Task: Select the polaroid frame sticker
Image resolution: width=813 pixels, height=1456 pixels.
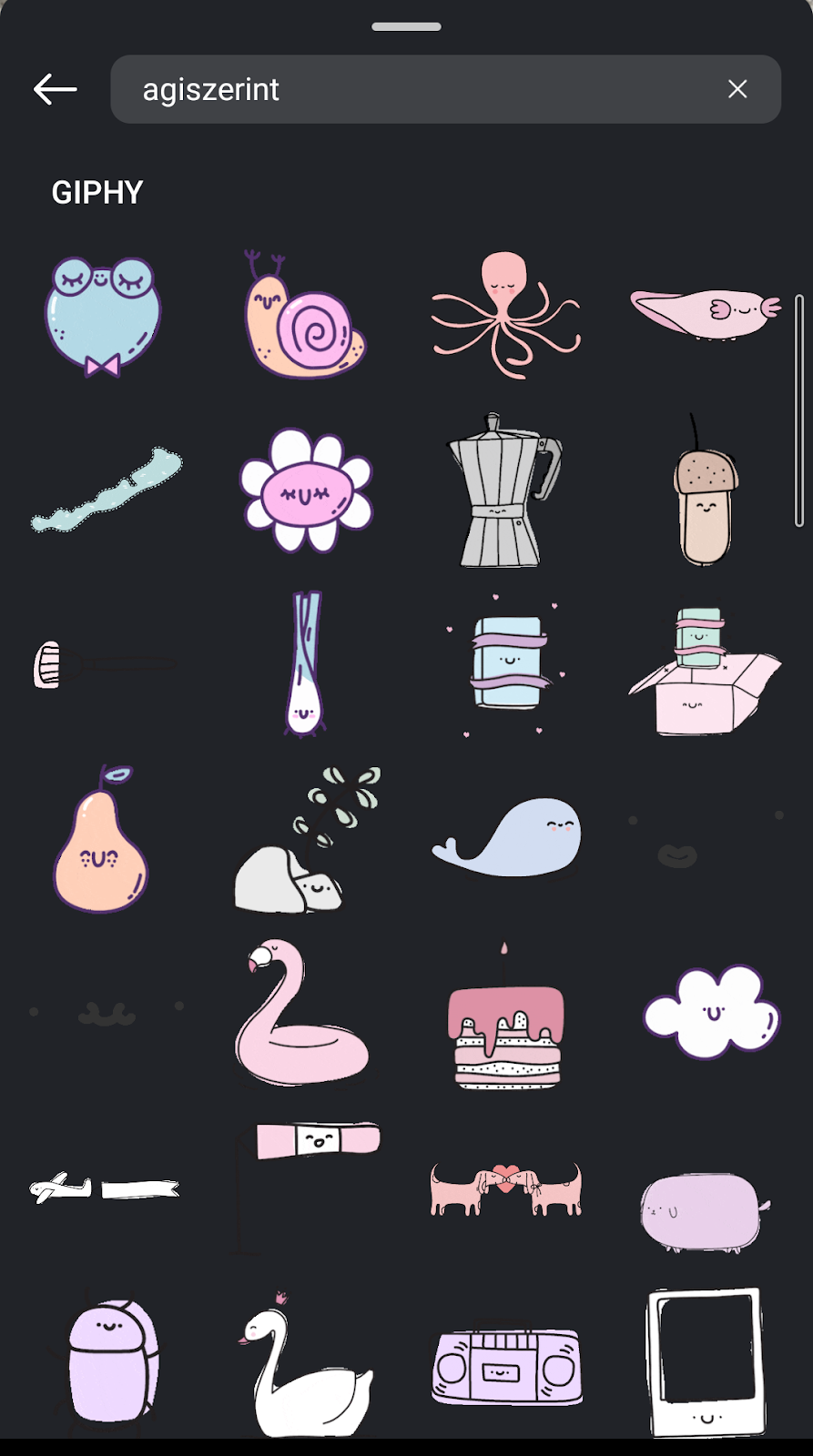Action: click(x=706, y=1362)
